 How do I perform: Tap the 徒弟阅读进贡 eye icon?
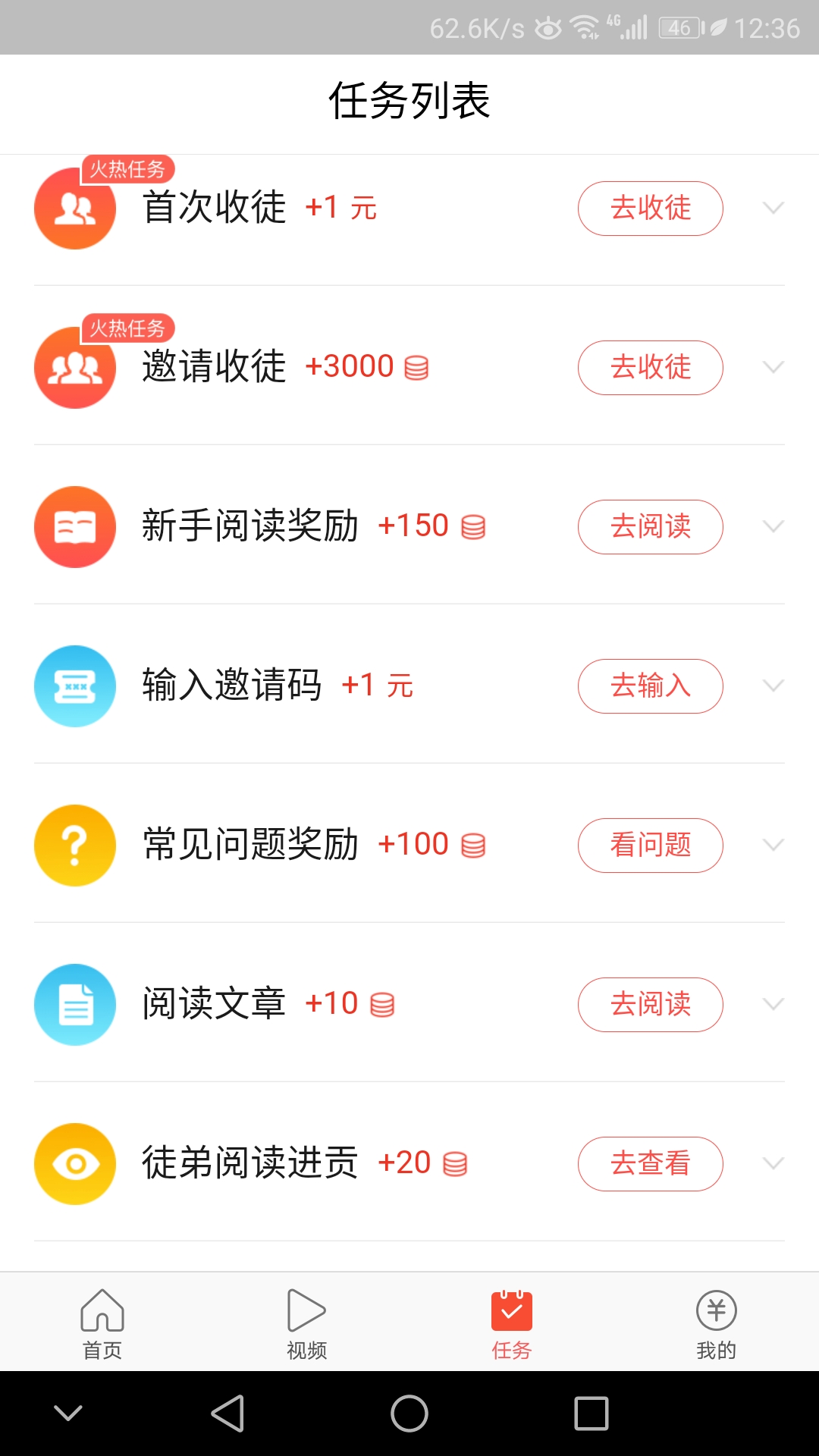(x=74, y=1164)
